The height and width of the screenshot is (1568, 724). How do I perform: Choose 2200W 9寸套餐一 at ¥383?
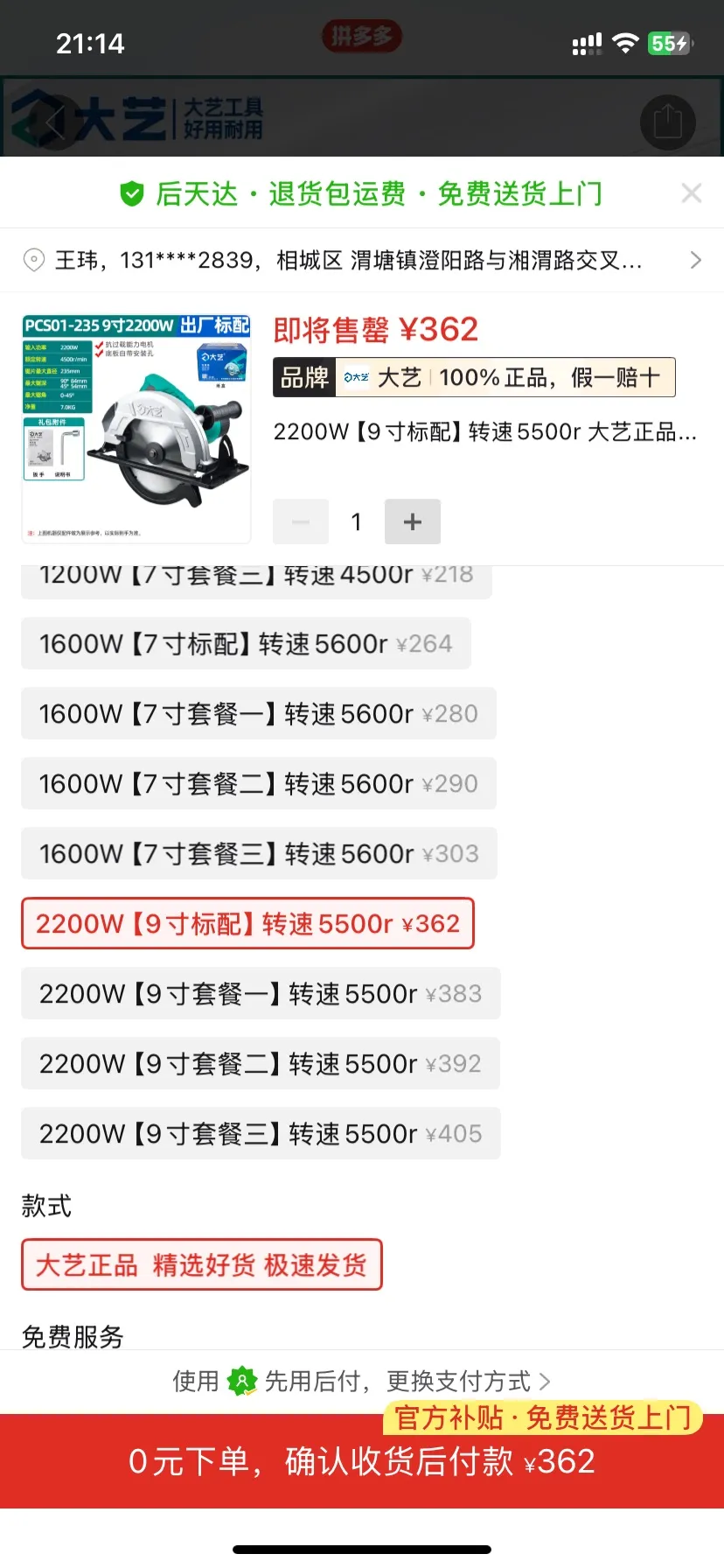(x=261, y=994)
